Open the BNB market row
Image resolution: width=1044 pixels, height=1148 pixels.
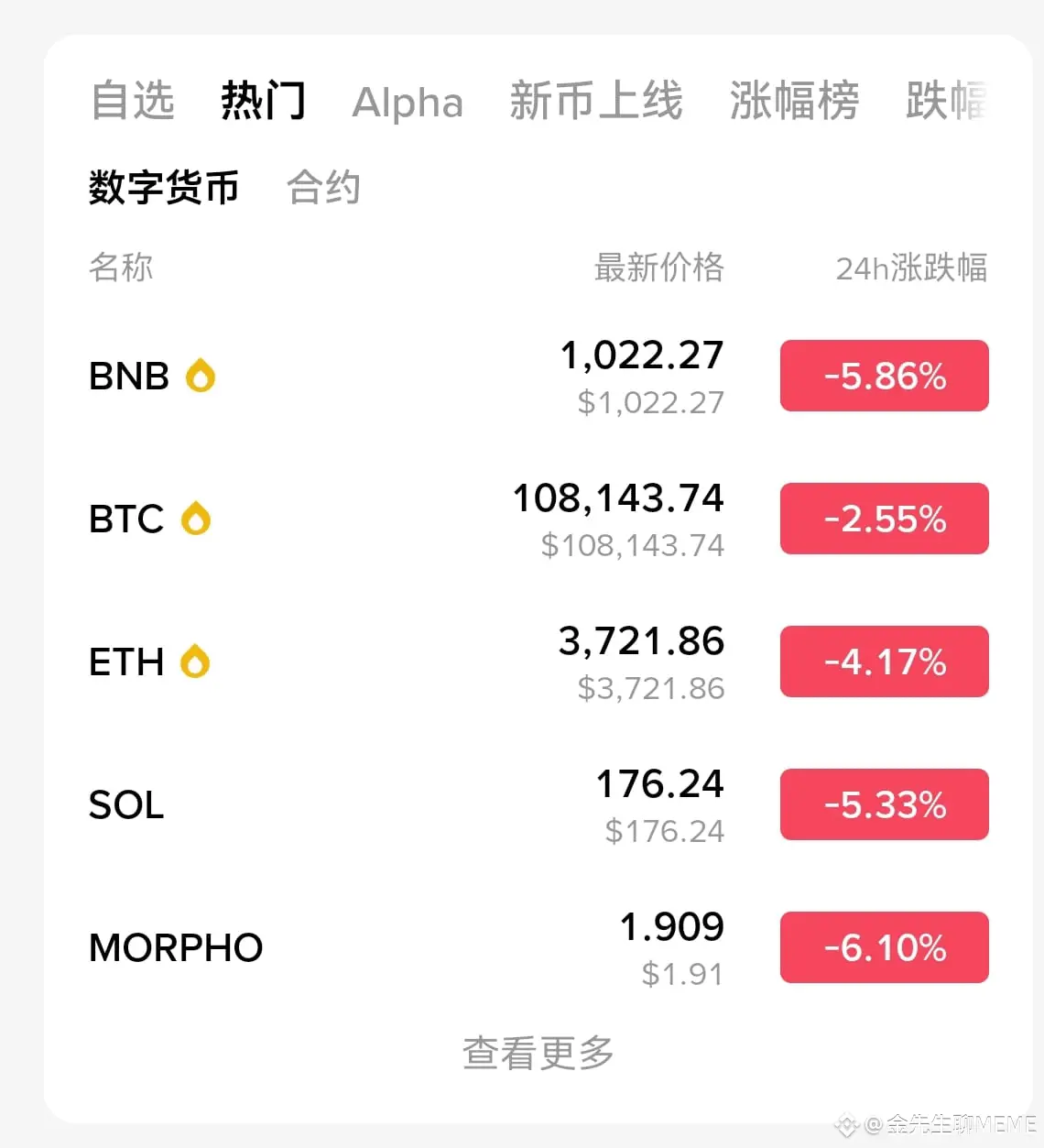(x=403, y=377)
